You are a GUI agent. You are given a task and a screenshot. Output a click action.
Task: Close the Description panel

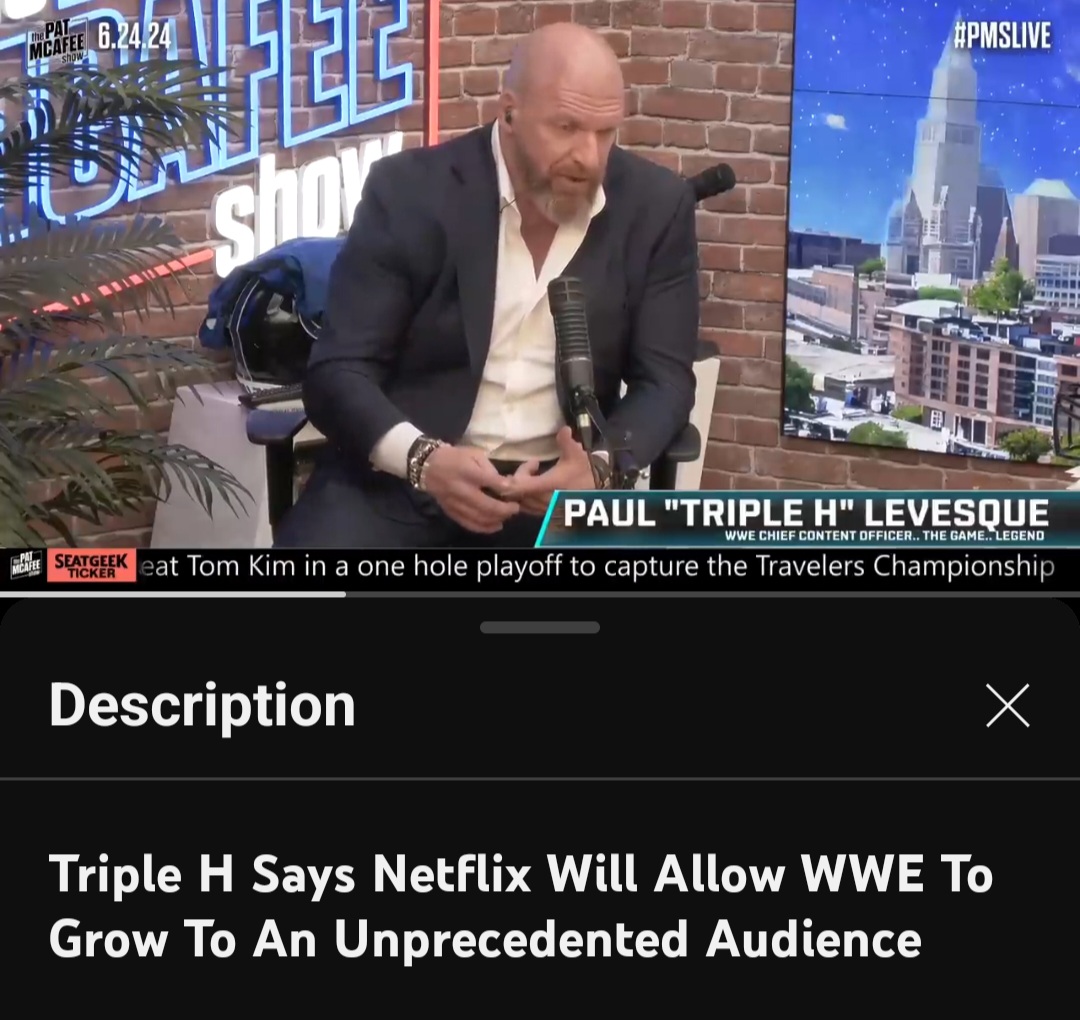coord(1008,705)
